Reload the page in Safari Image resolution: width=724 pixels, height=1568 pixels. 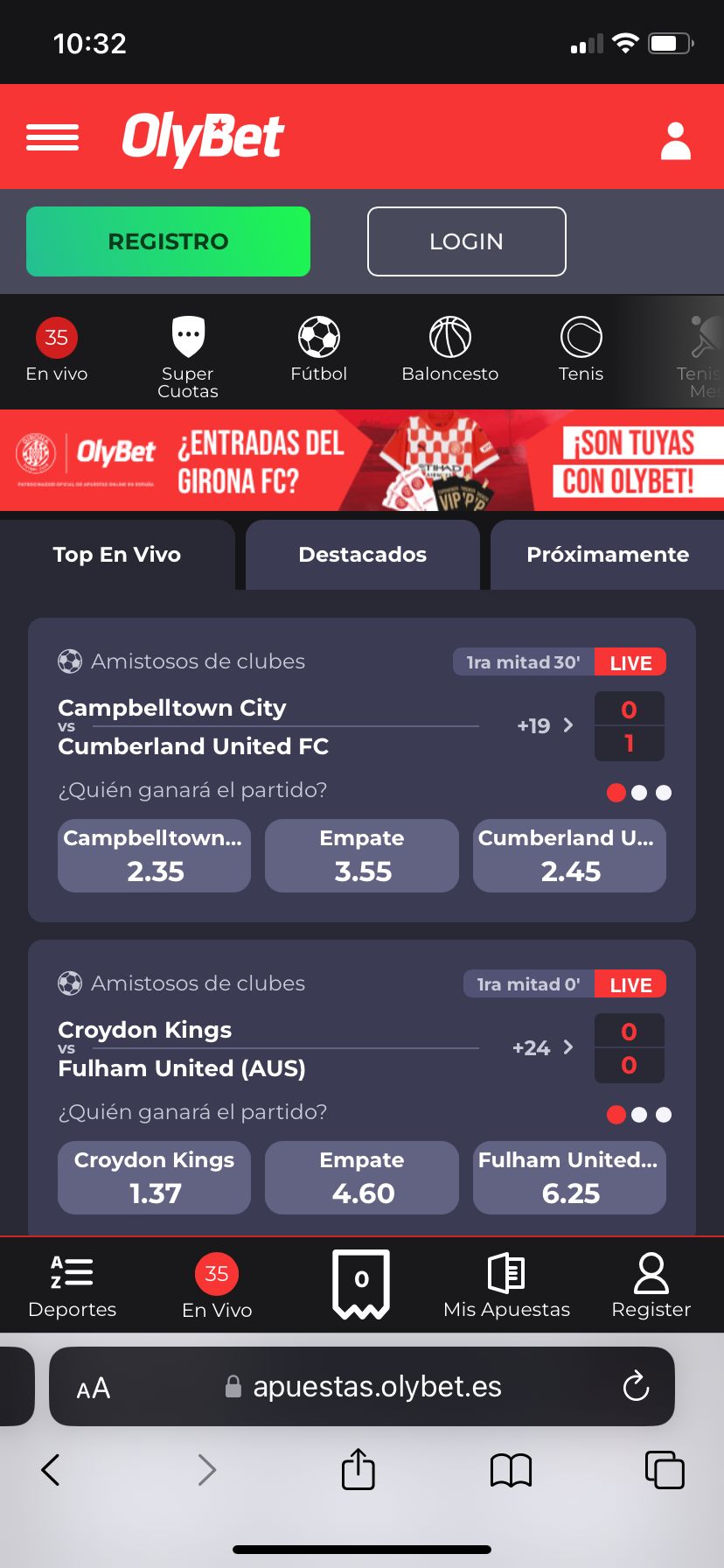click(636, 1386)
